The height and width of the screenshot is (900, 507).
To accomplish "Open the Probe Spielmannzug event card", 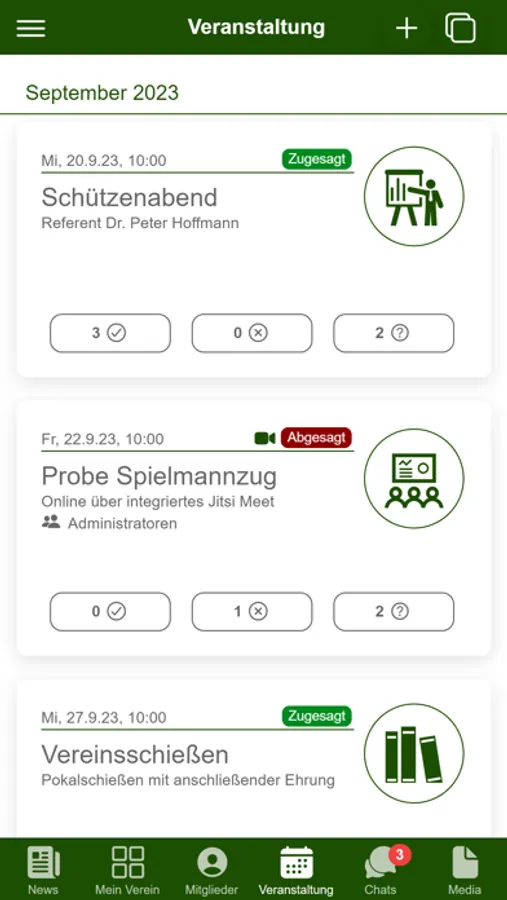I will (x=254, y=528).
